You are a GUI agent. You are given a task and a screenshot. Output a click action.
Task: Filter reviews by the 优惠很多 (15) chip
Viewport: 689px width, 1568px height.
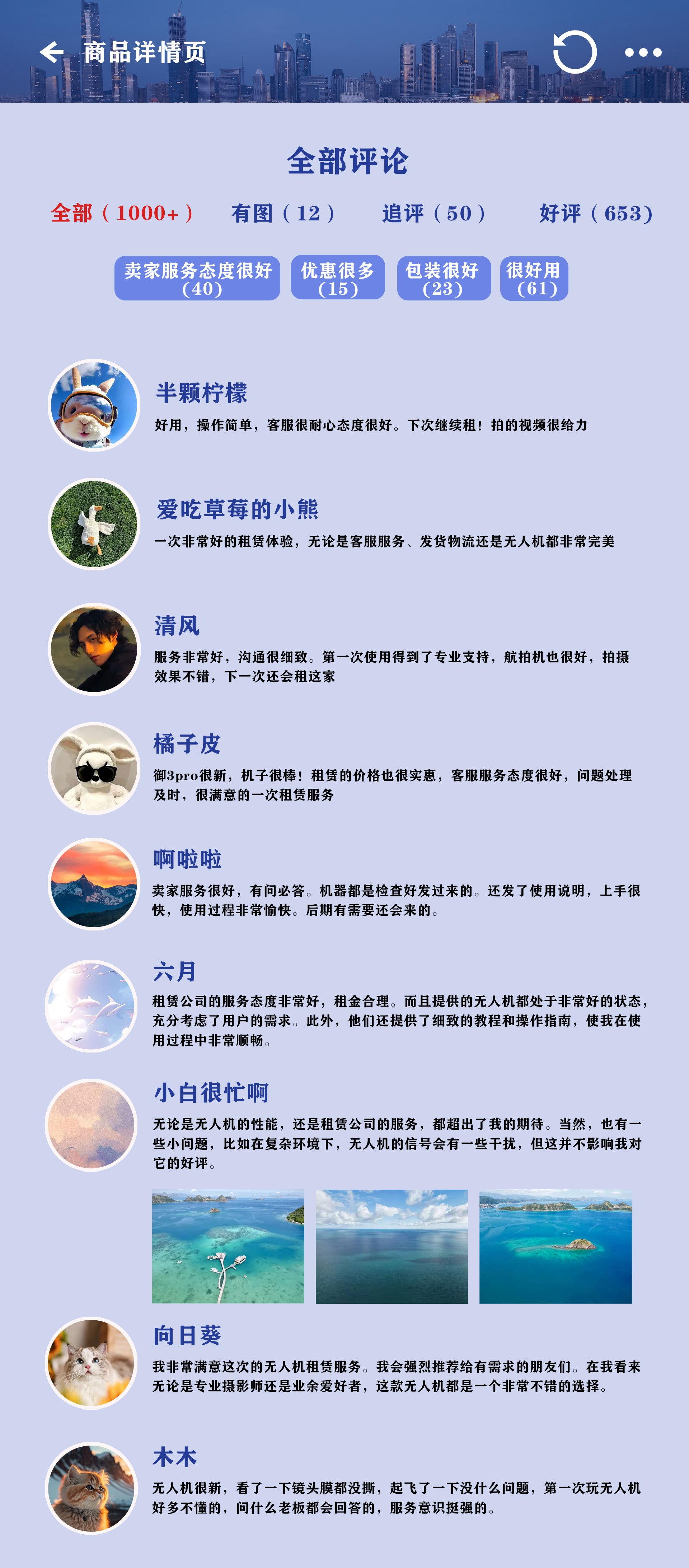click(338, 277)
